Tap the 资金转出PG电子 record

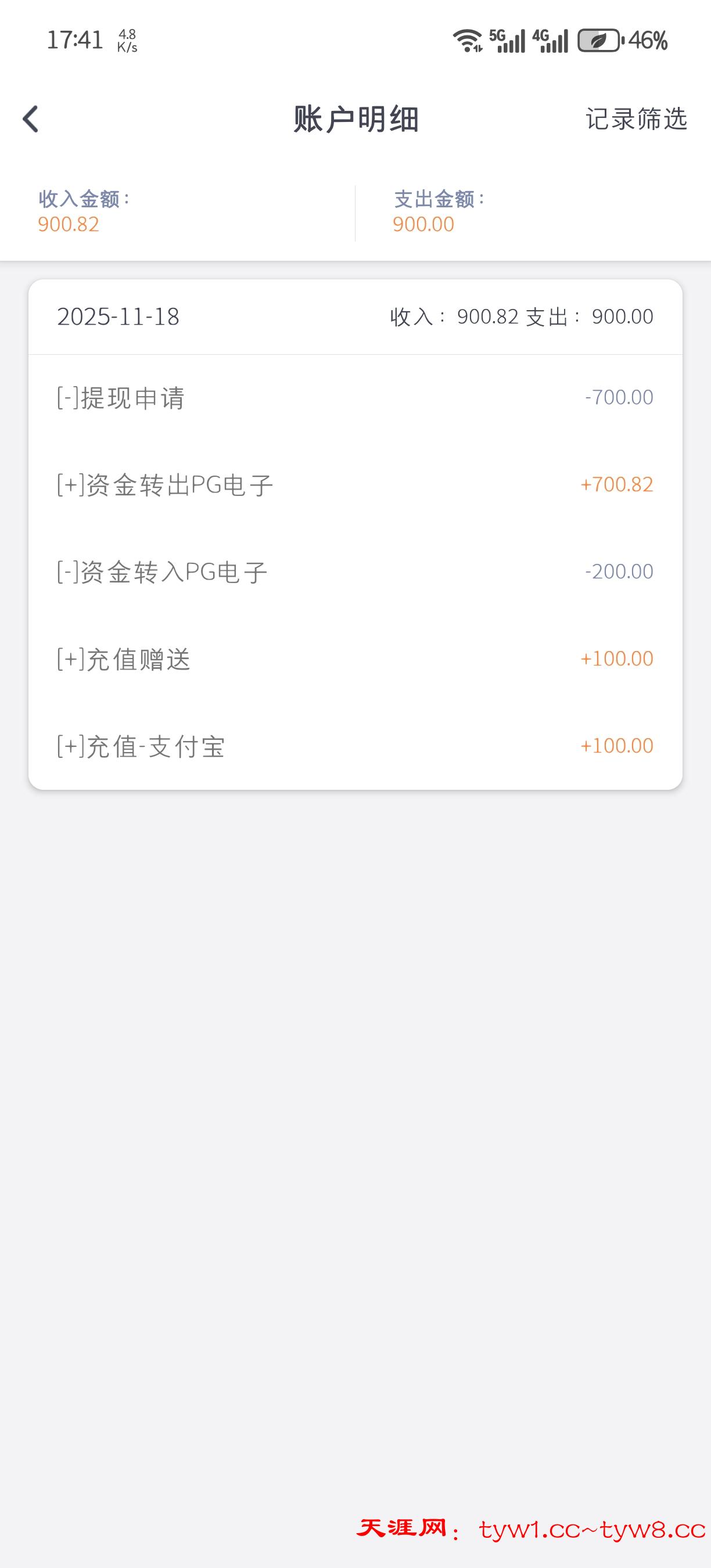164,484
